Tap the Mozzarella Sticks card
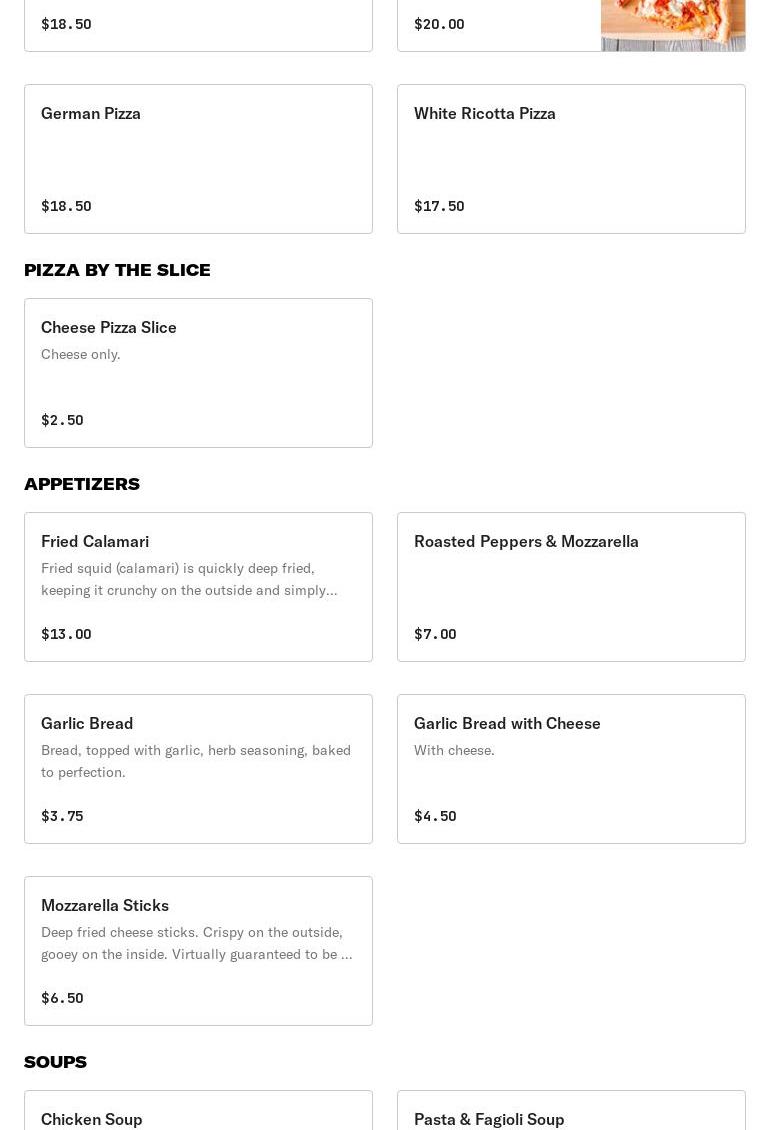 pos(198,951)
